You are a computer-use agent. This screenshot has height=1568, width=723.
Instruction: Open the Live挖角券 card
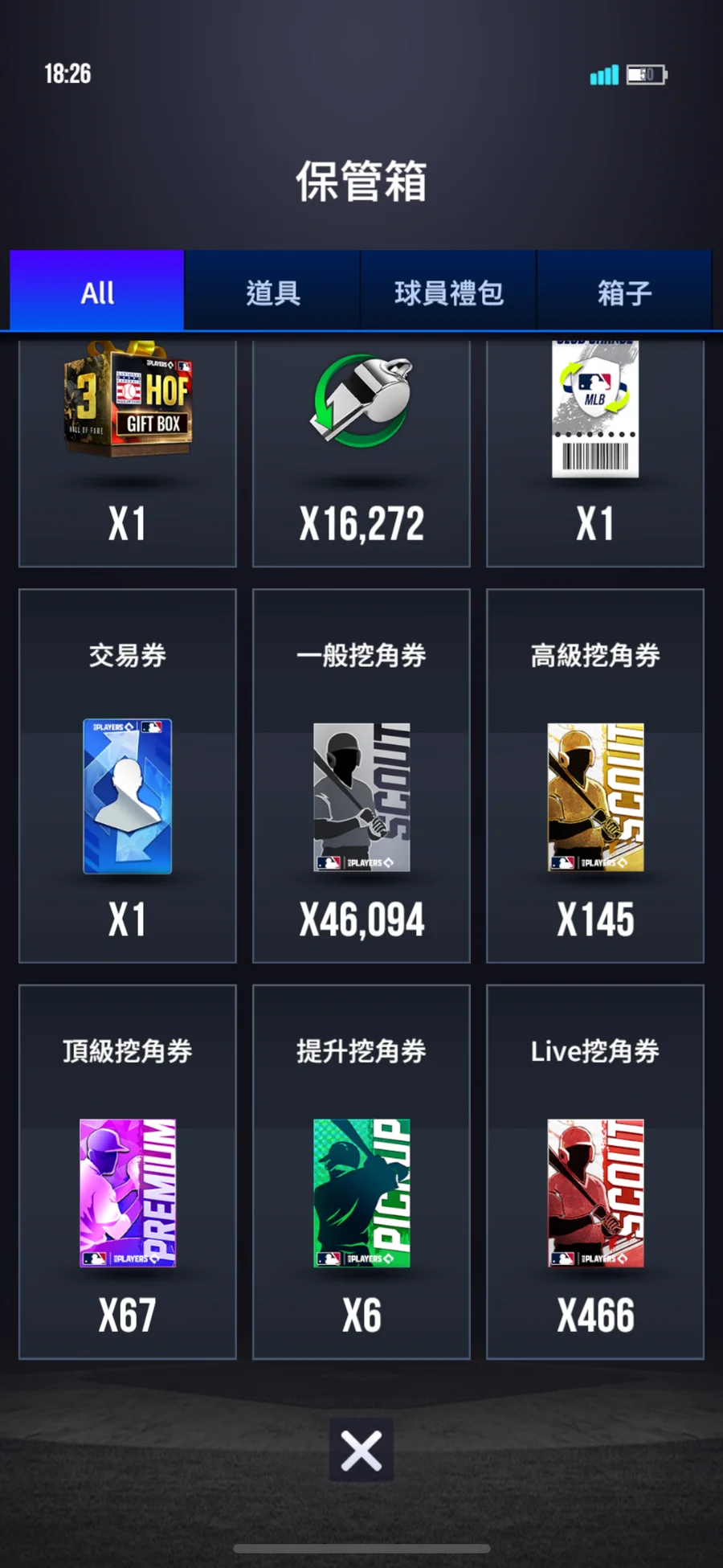pyautogui.click(x=595, y=1172)
